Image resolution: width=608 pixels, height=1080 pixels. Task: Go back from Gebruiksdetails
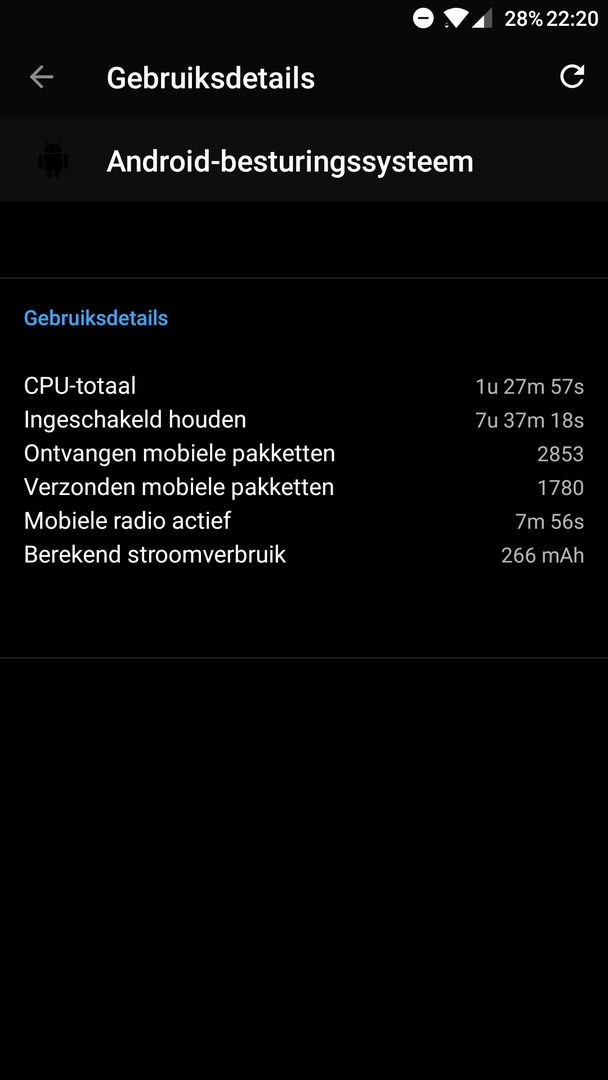(x=41, y=77)
